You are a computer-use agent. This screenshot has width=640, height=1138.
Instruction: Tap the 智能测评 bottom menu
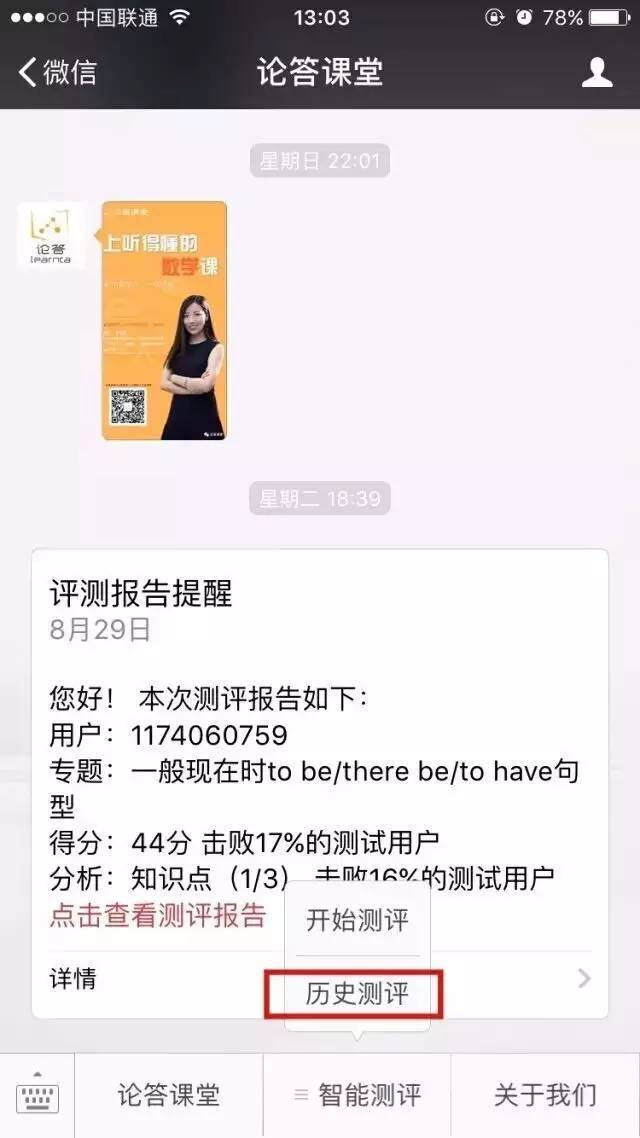point(357,1095)
